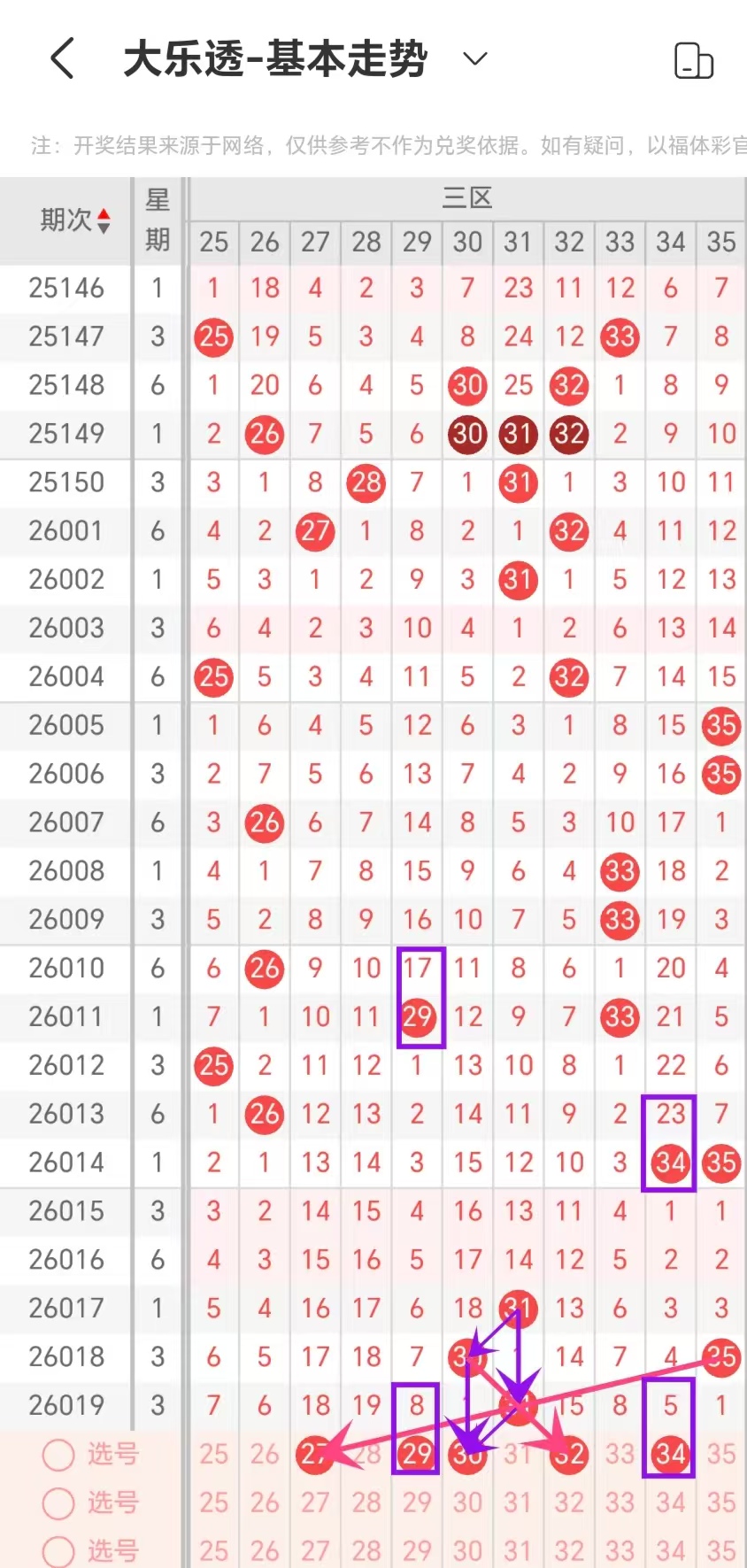Go back using the top-left arrow

pyautogui.click(x=62, y=59)
